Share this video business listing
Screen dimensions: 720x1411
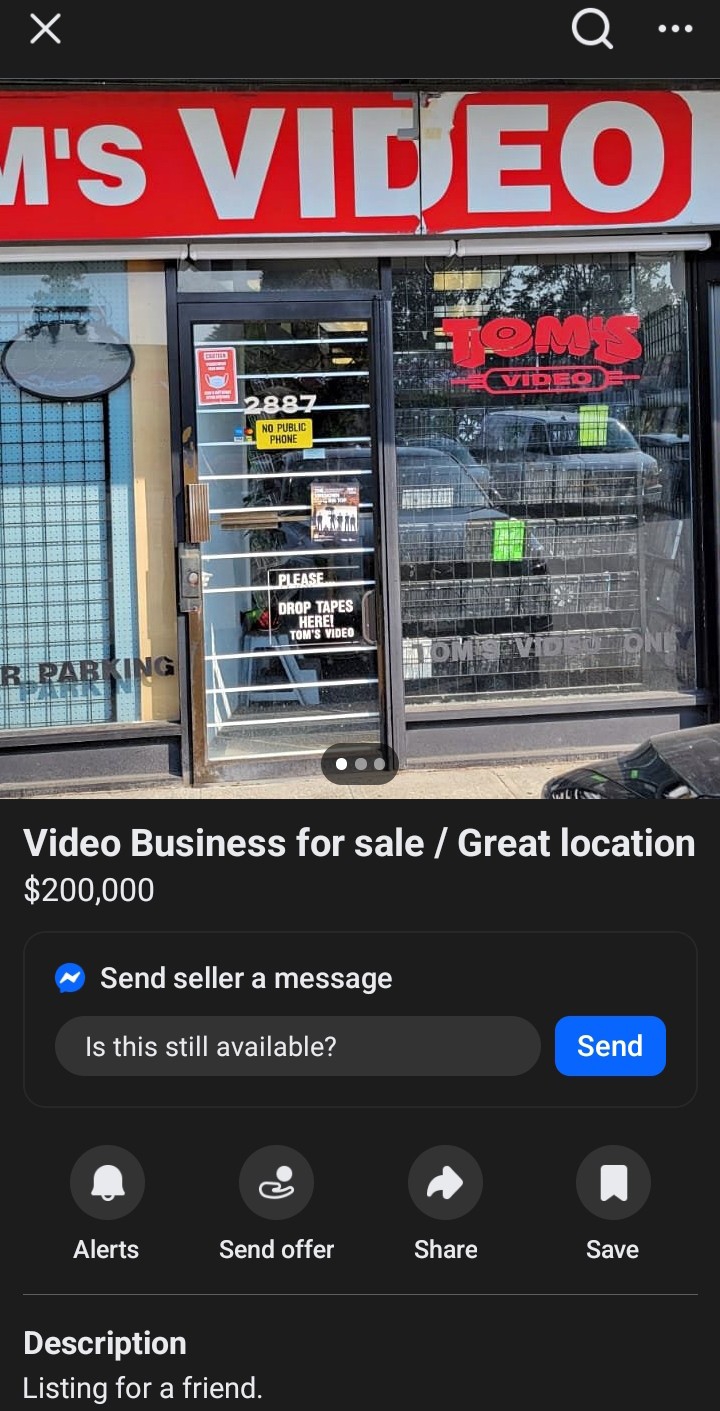[x=445, y=1184]
